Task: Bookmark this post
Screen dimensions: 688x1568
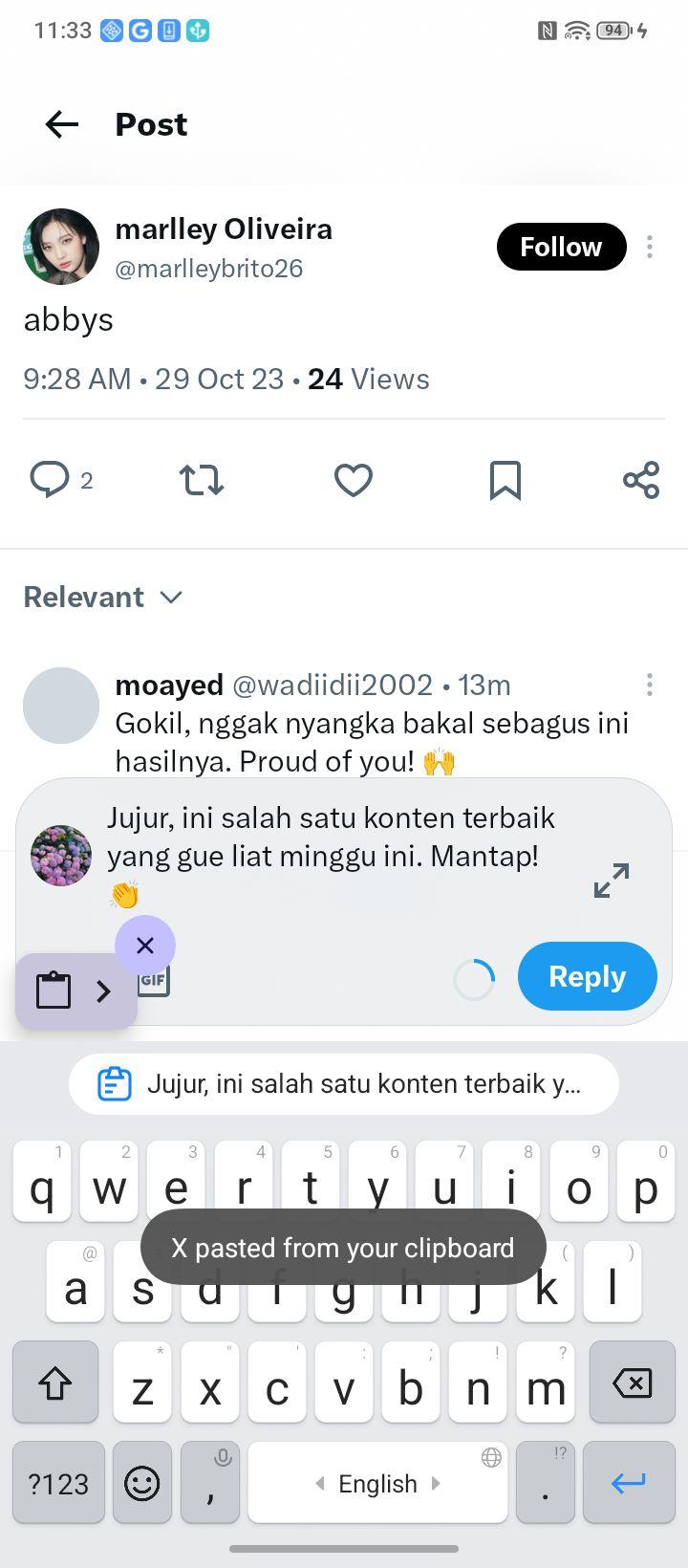Action: coord(505,480)
